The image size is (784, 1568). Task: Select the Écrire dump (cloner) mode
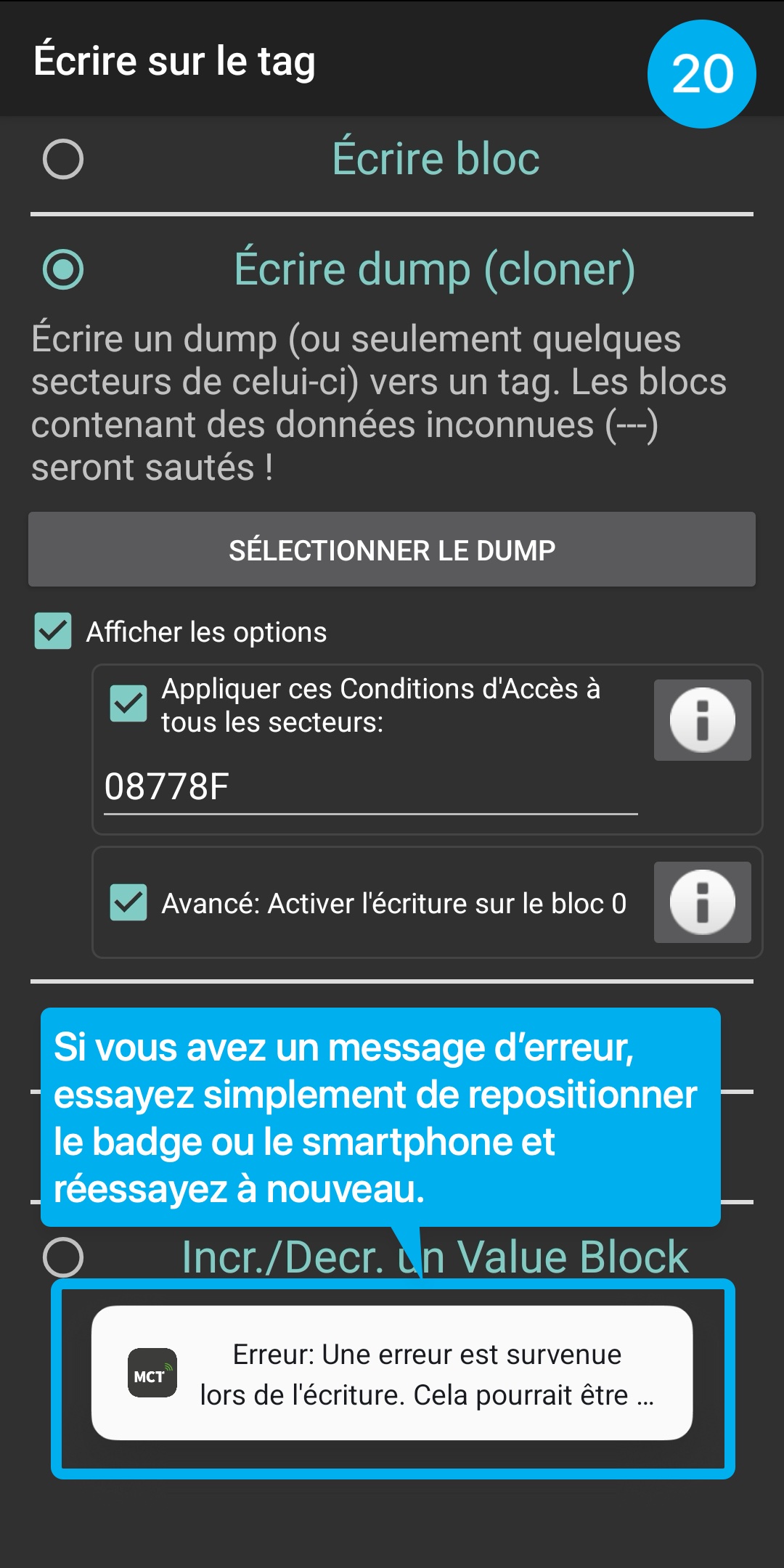tap(62, 269)
